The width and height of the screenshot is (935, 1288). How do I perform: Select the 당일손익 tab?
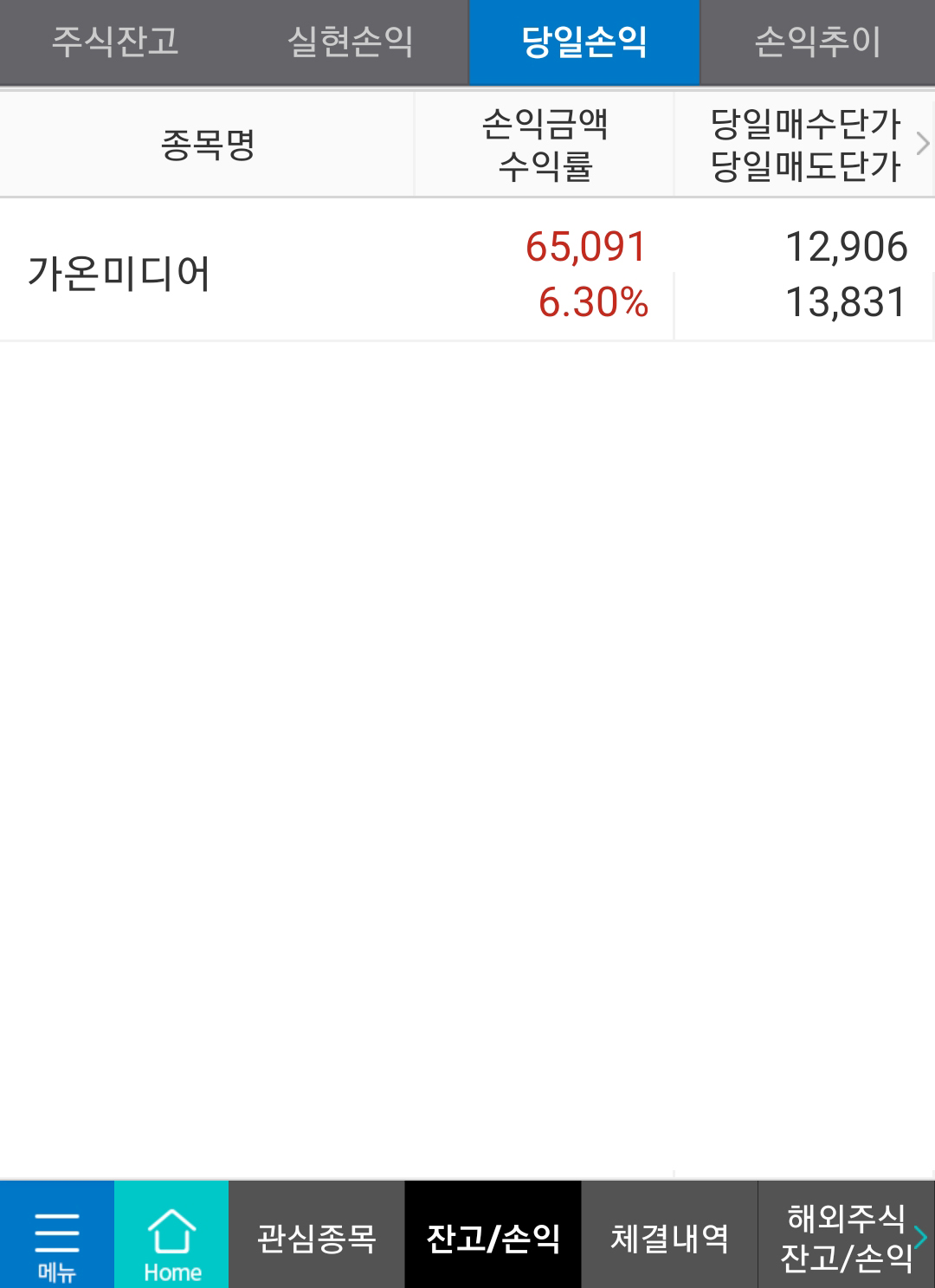coord(584,42)
